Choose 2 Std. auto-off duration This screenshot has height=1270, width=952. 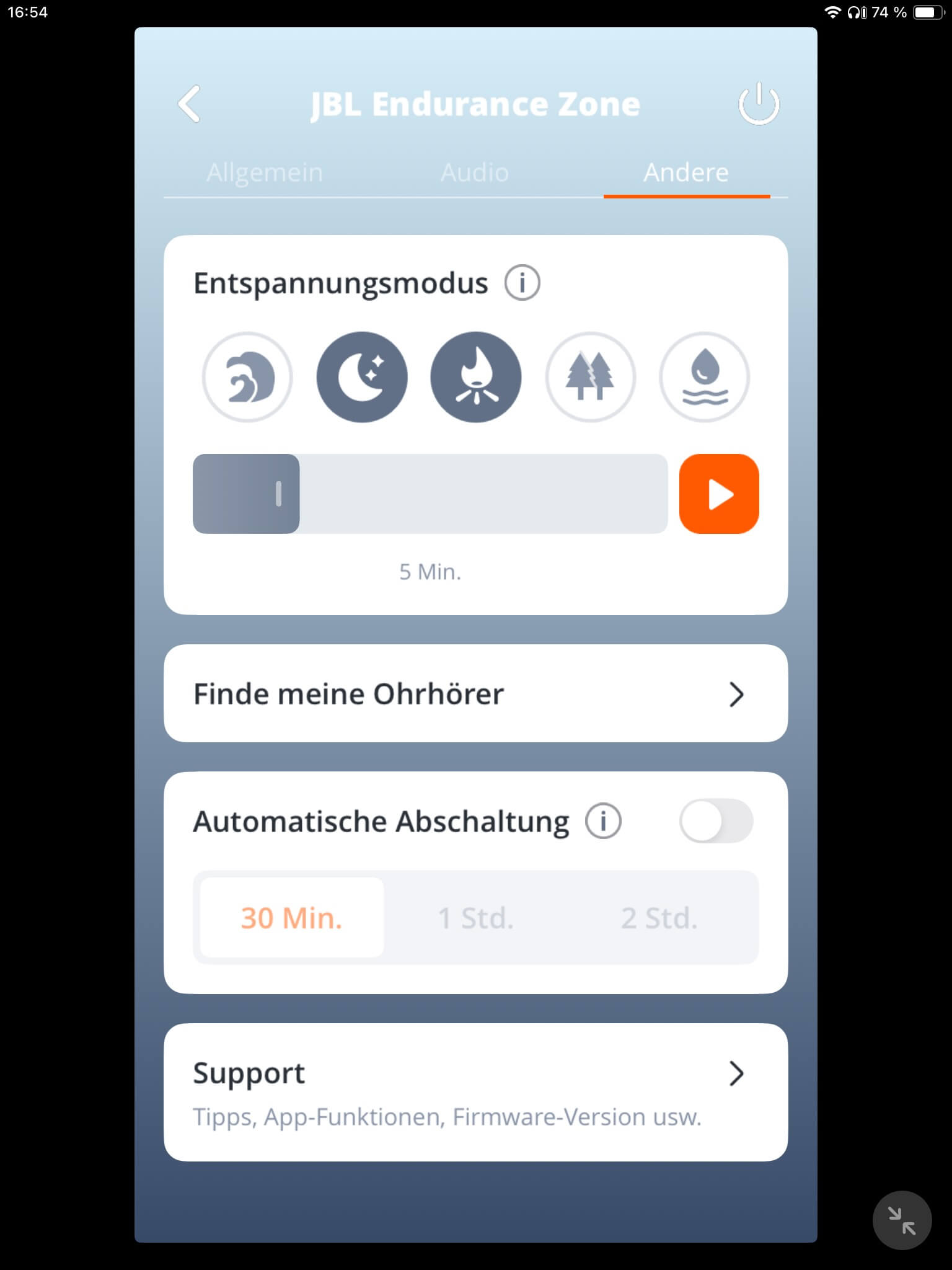tap(659, 918)
